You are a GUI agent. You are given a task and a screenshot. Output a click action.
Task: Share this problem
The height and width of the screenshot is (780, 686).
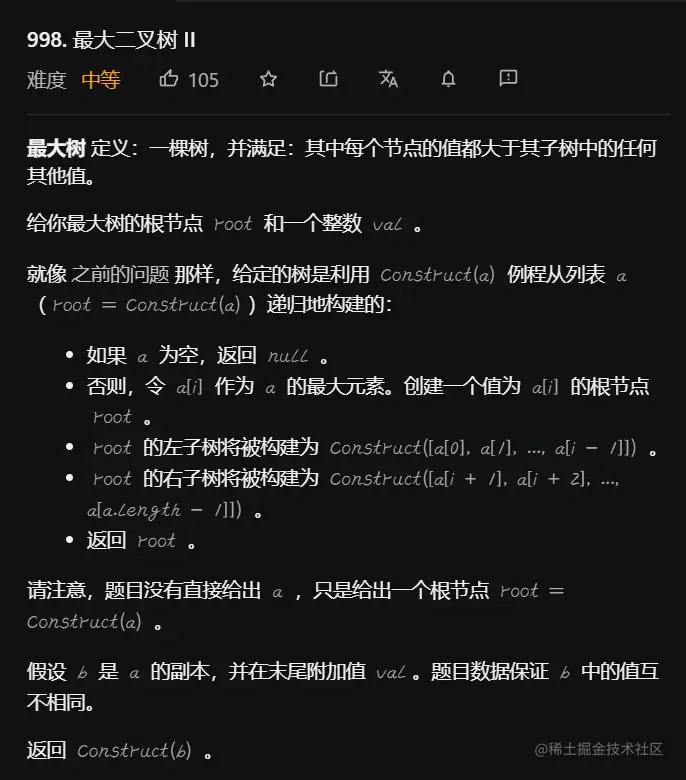pyautogui.click(x=328, y=79)
